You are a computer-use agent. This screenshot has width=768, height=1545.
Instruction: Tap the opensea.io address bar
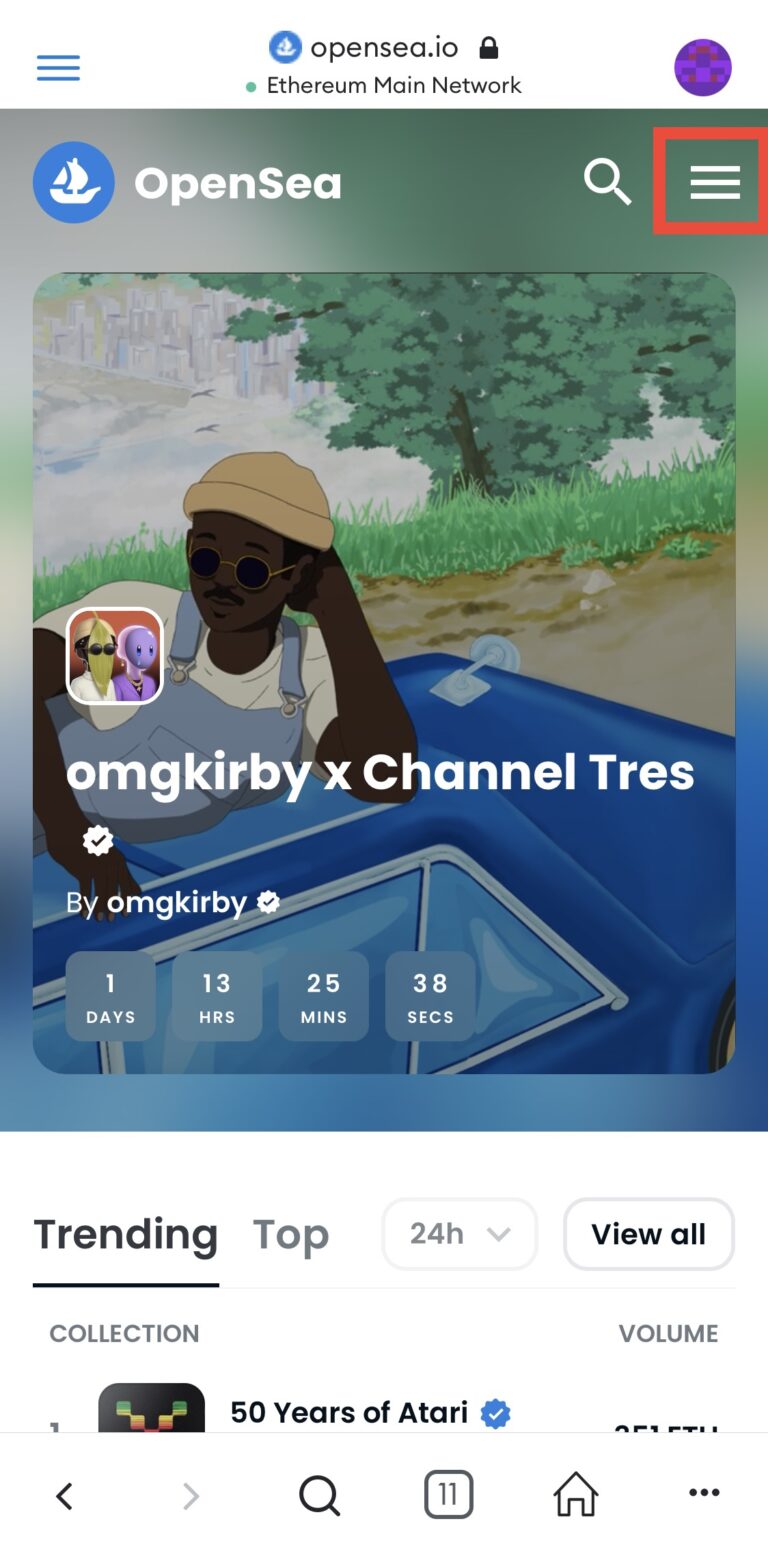384,48
